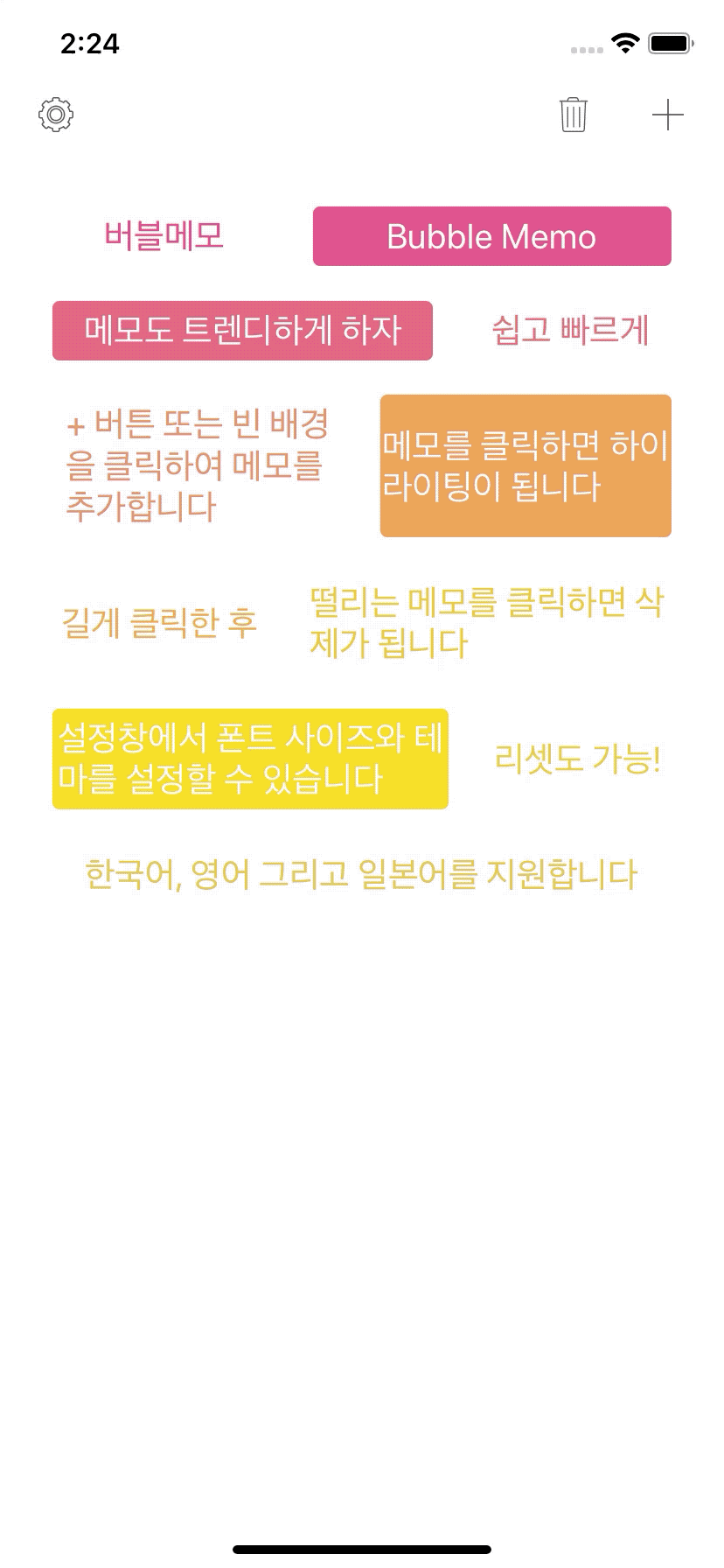The height and width of the screenshot is (1568, 724).
Task: Tap the trash can delete icon
Action: point(574,115)
